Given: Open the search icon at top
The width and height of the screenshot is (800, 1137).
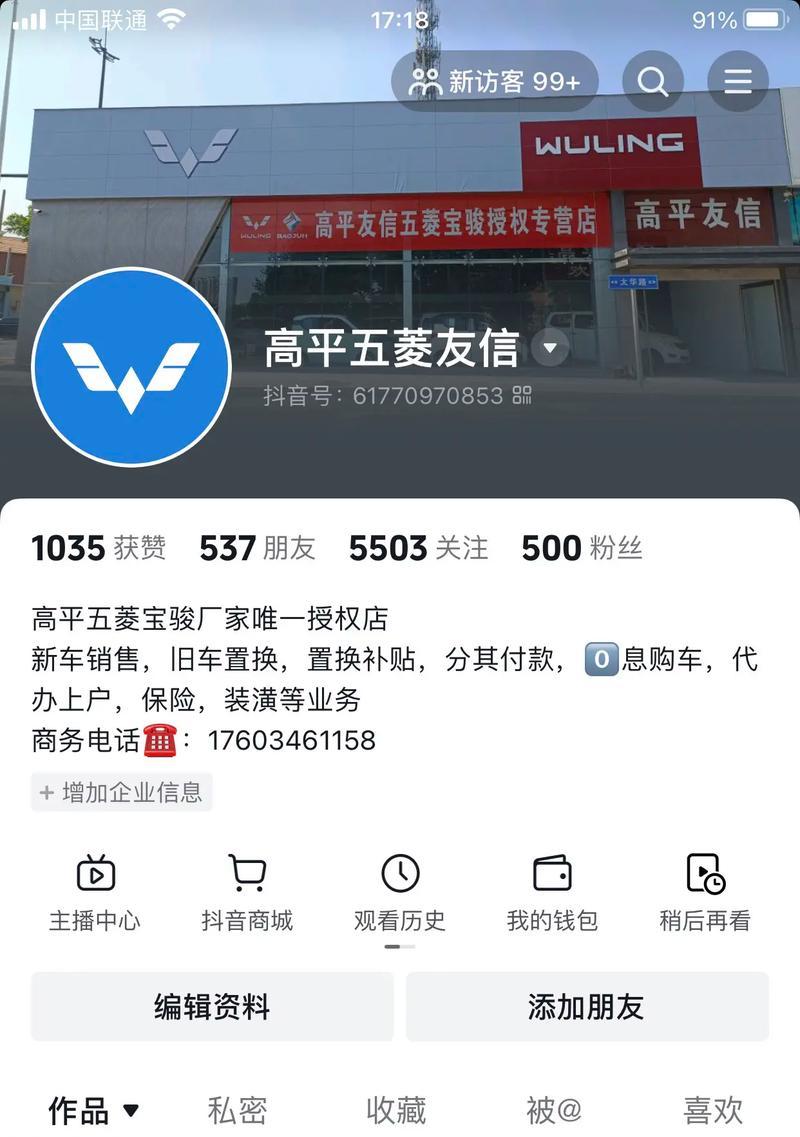Looking at the screenshot, I should 653,81.
